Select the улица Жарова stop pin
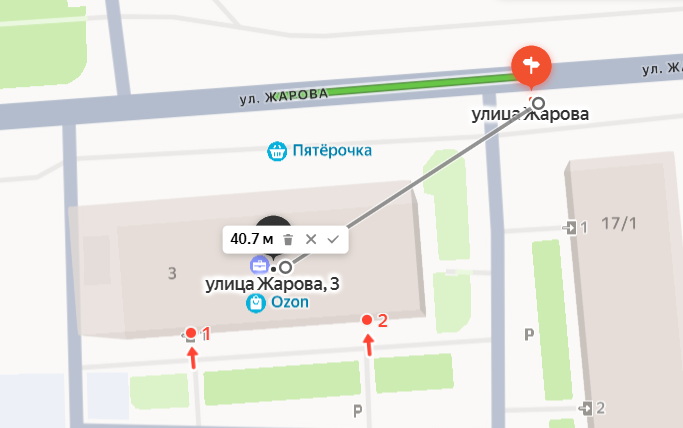Viewport: 683px width, 428px height. [x=530, y=65]
